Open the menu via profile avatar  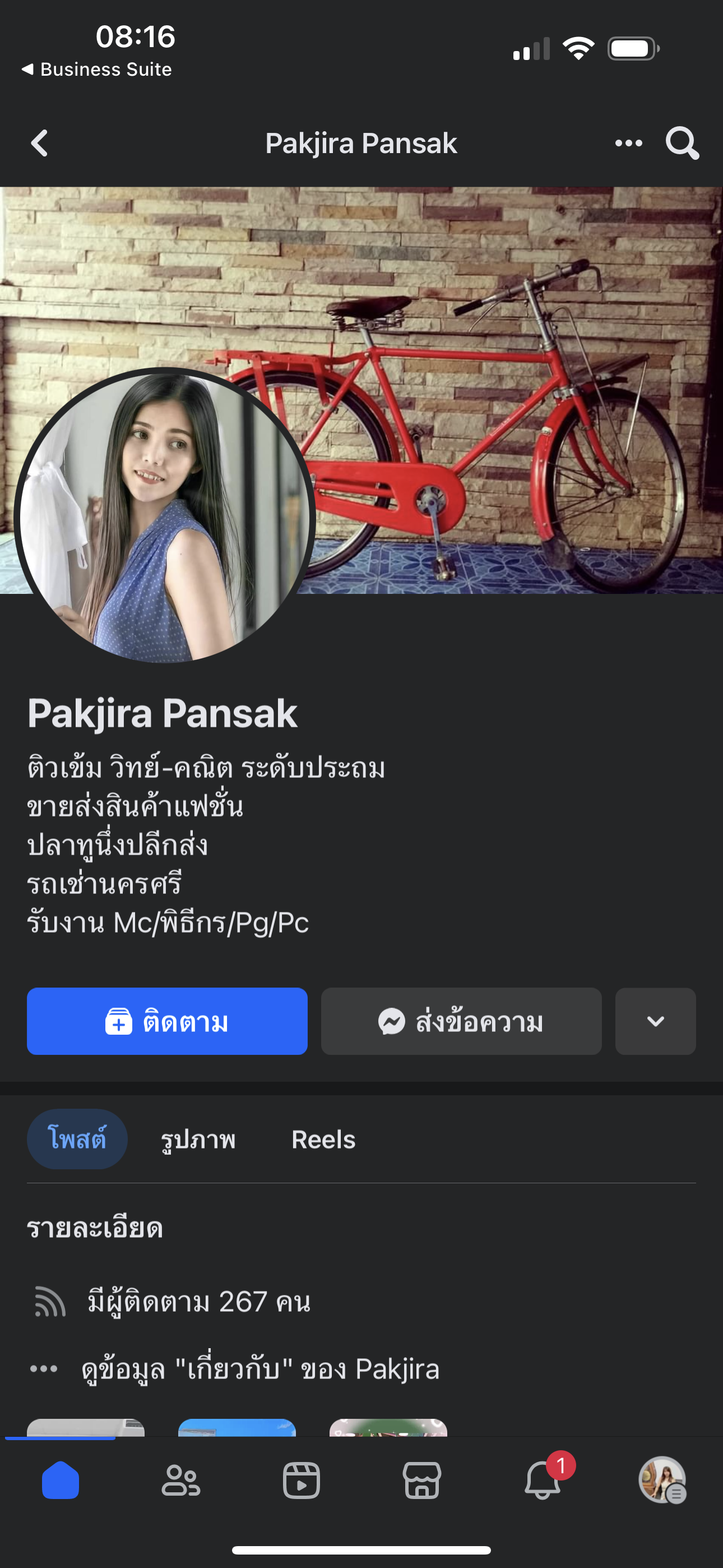(x=662, y=1481)
